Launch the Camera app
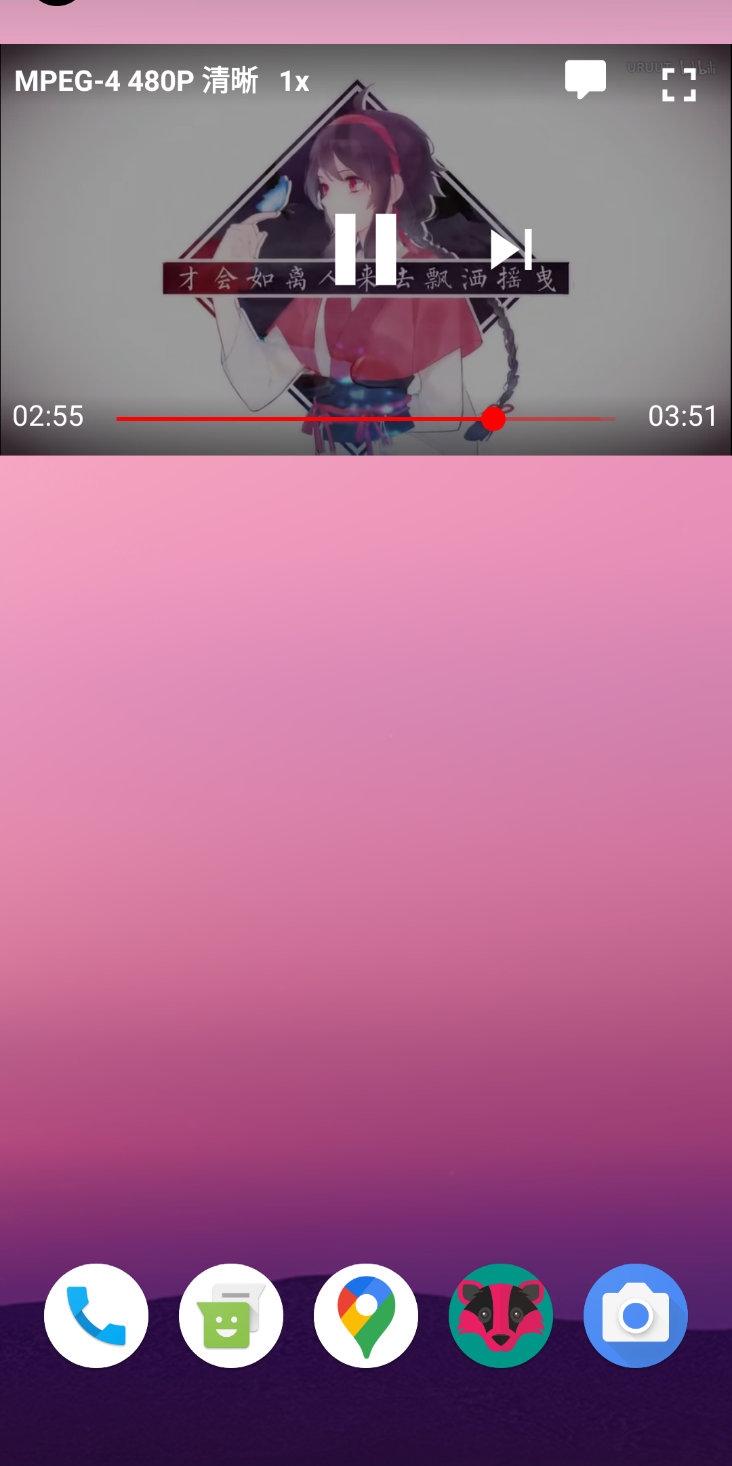 (636, 1315)
